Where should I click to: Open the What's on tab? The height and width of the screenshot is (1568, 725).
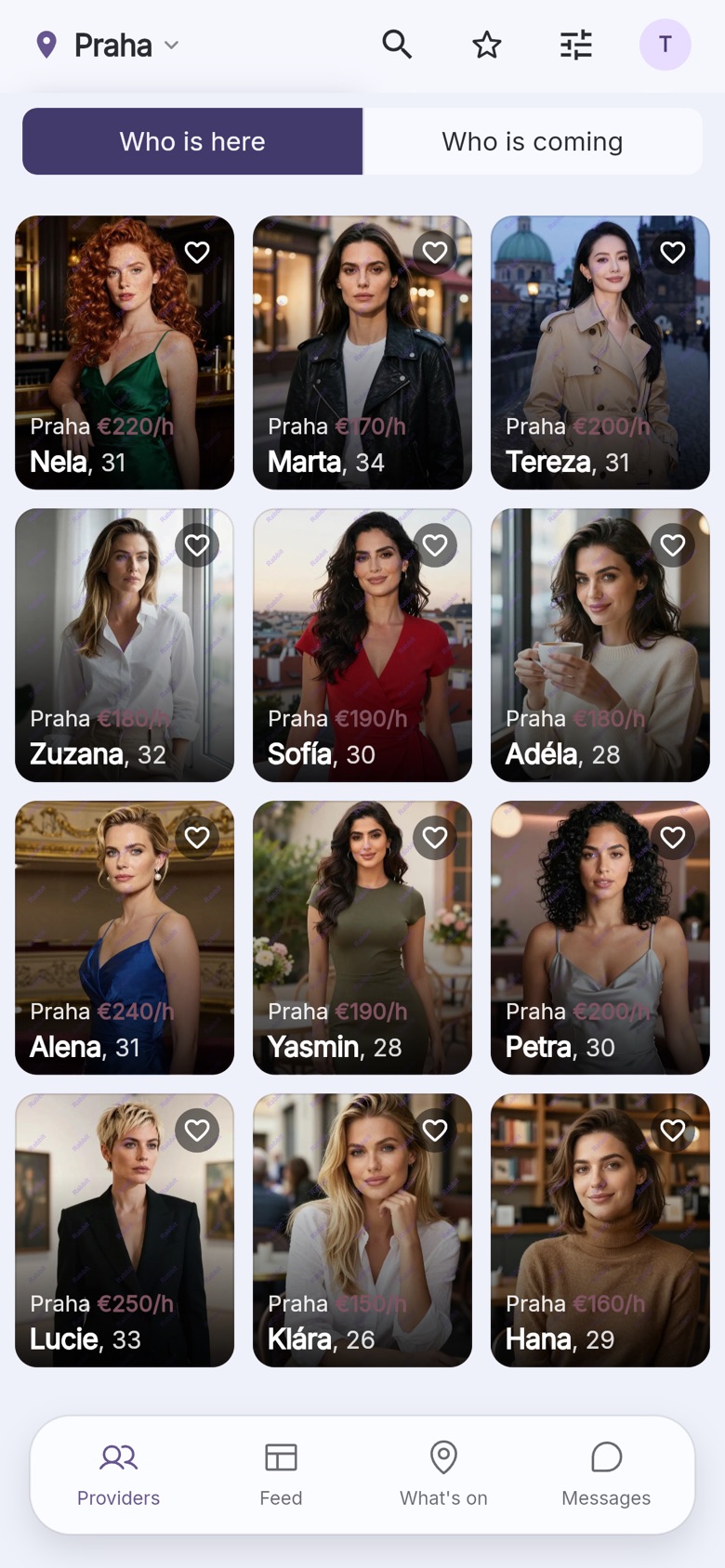click(443, 1475)
